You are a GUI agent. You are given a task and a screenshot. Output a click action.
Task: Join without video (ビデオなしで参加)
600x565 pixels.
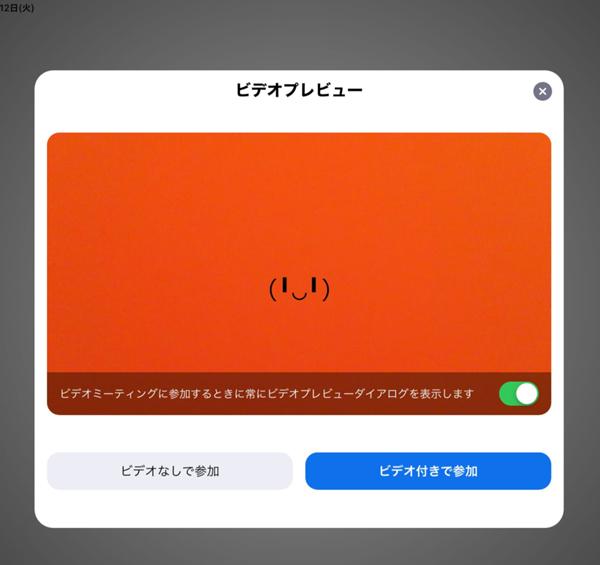170,471
